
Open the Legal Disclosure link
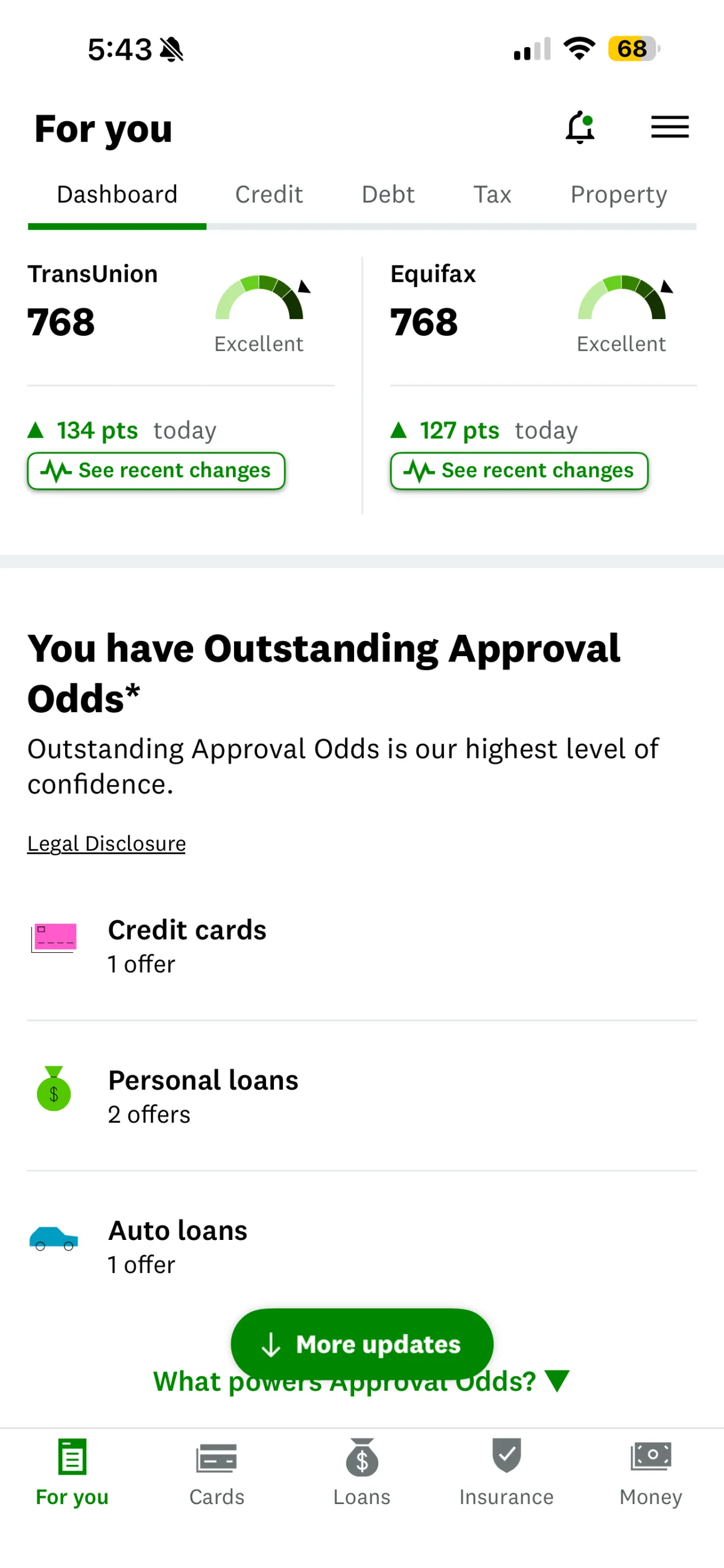pyautogui.click(x=107, y=844)
